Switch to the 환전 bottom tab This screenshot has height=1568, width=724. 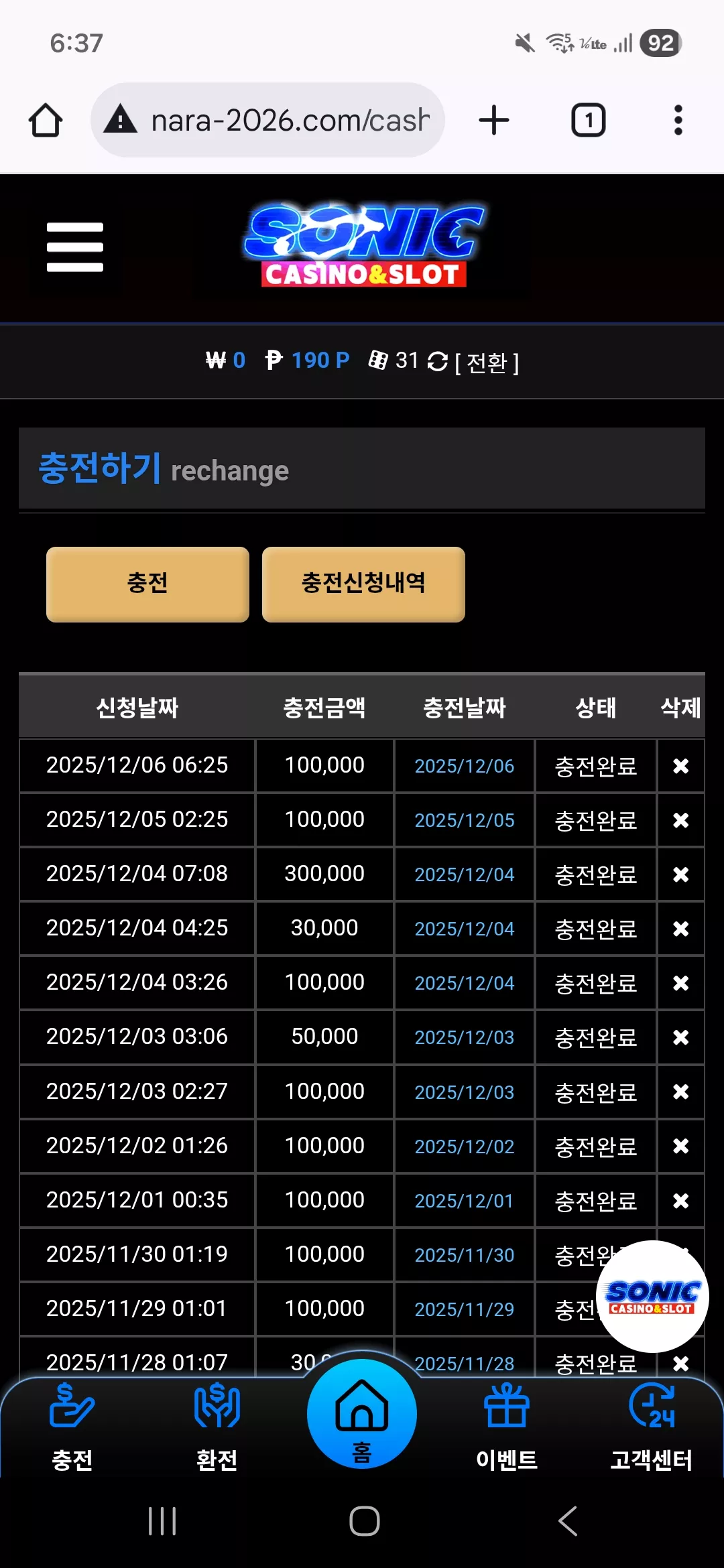(217, 1426)
